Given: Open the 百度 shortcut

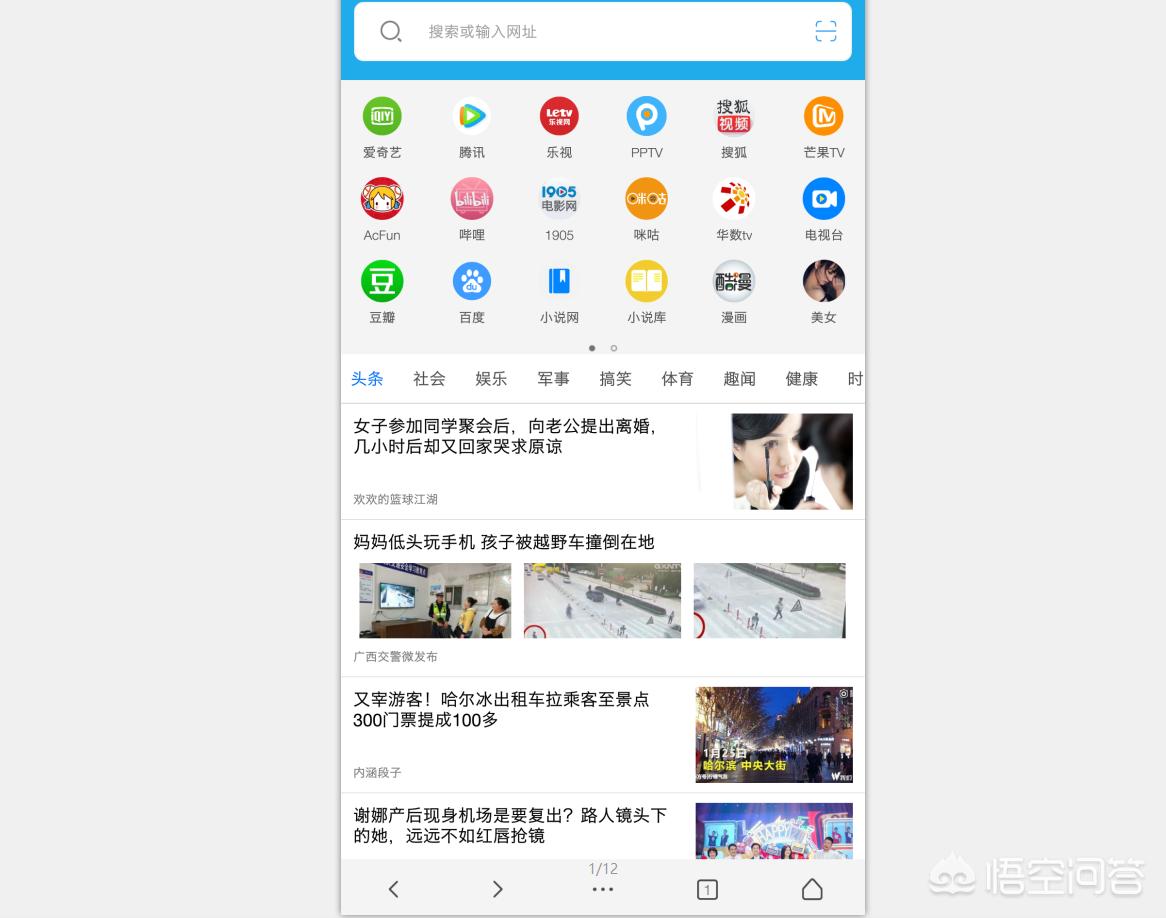Looking at the screenshot, I should (x=471, y=281).
